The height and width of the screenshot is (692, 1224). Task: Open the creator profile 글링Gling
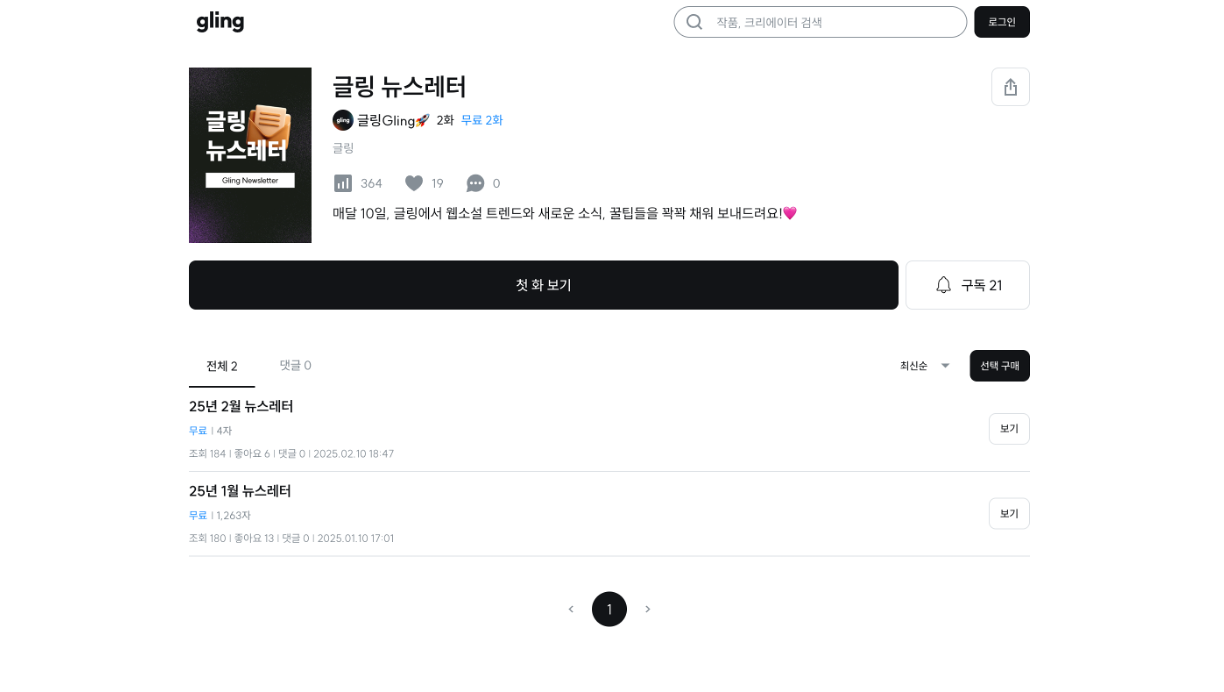(384, 120)
